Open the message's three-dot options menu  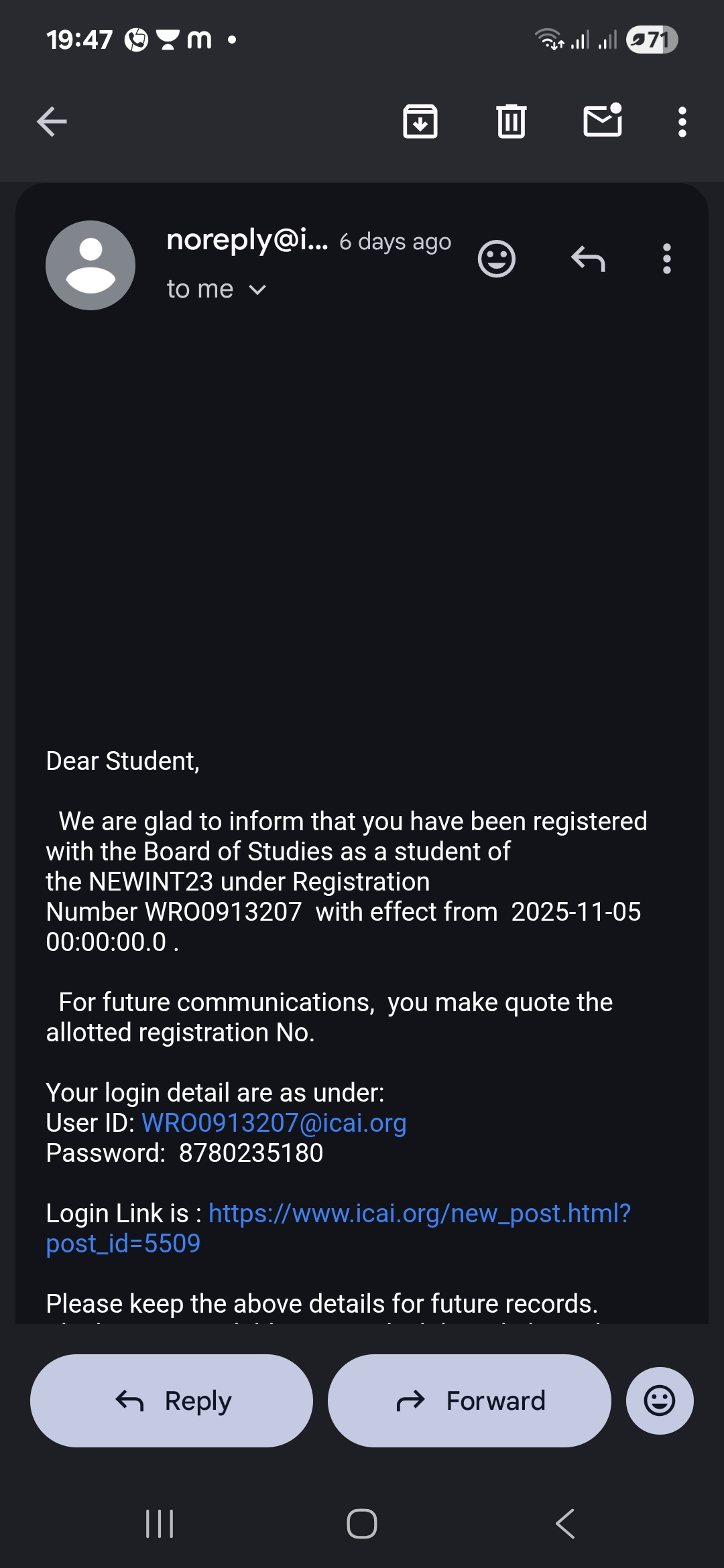click(666, 259)
